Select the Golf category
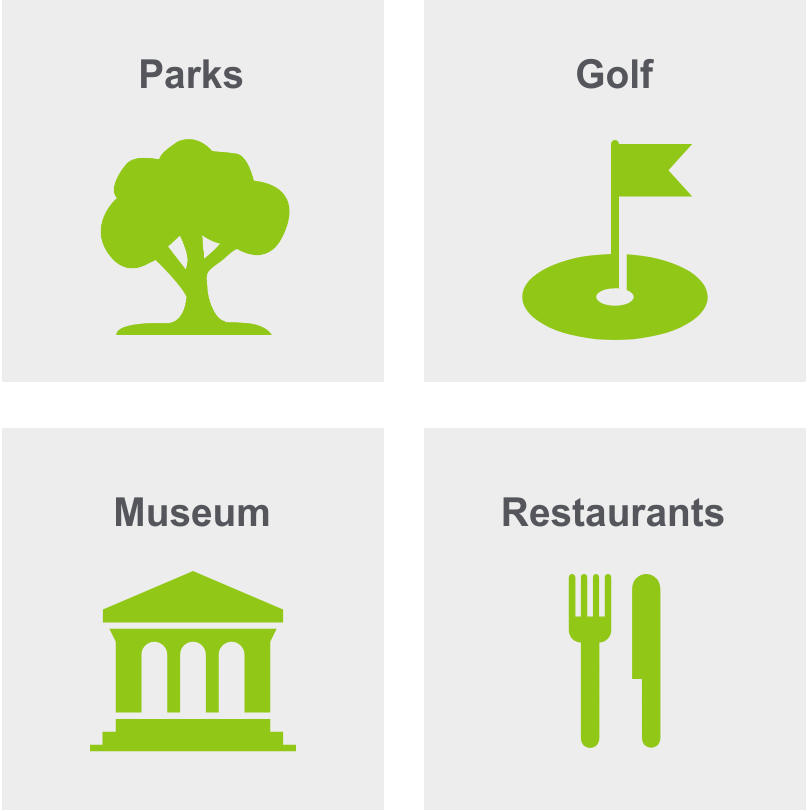Screen dimensions: 806x810 [614, 191]
